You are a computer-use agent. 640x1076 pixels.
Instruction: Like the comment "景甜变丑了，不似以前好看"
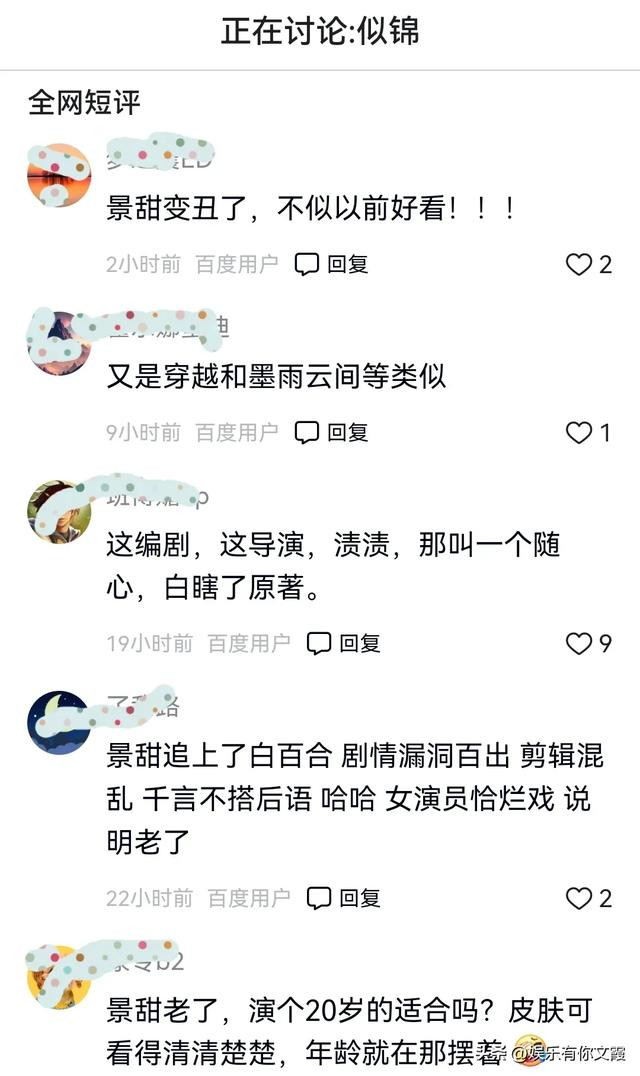pos(589,264)
